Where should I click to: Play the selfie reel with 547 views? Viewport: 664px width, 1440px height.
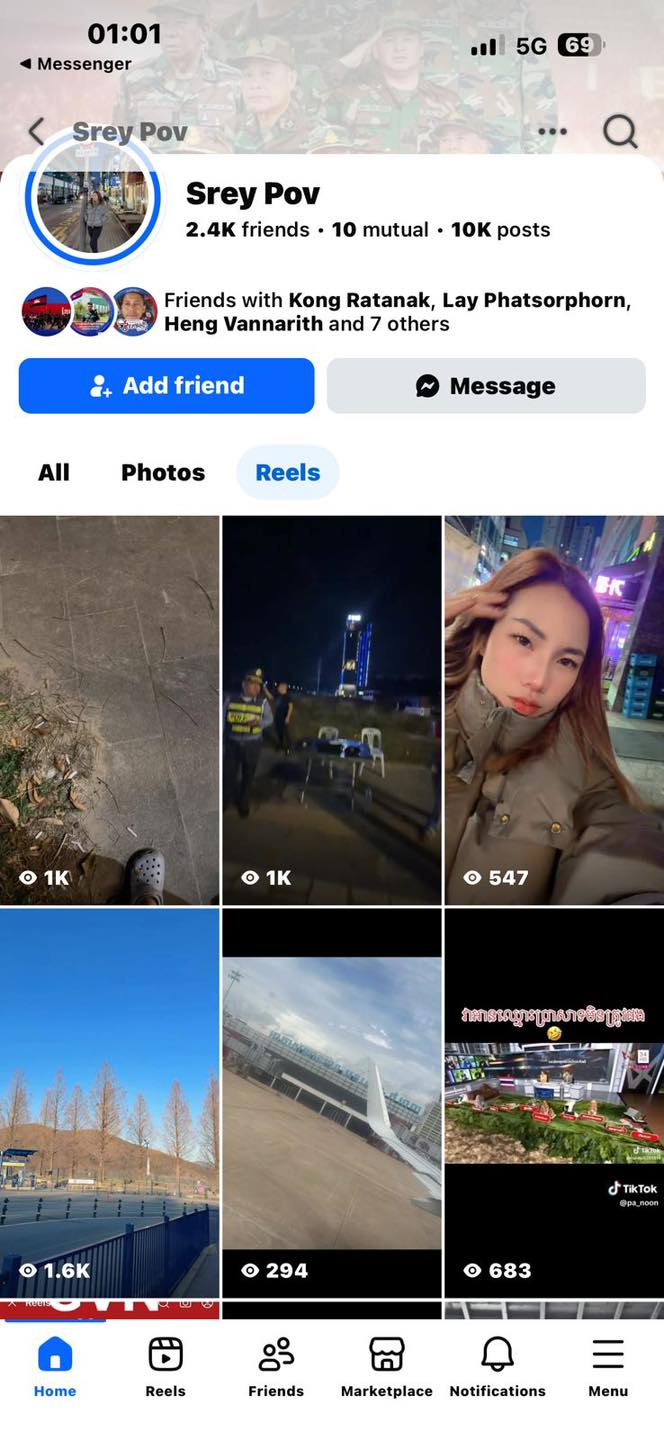coord(554,710)
